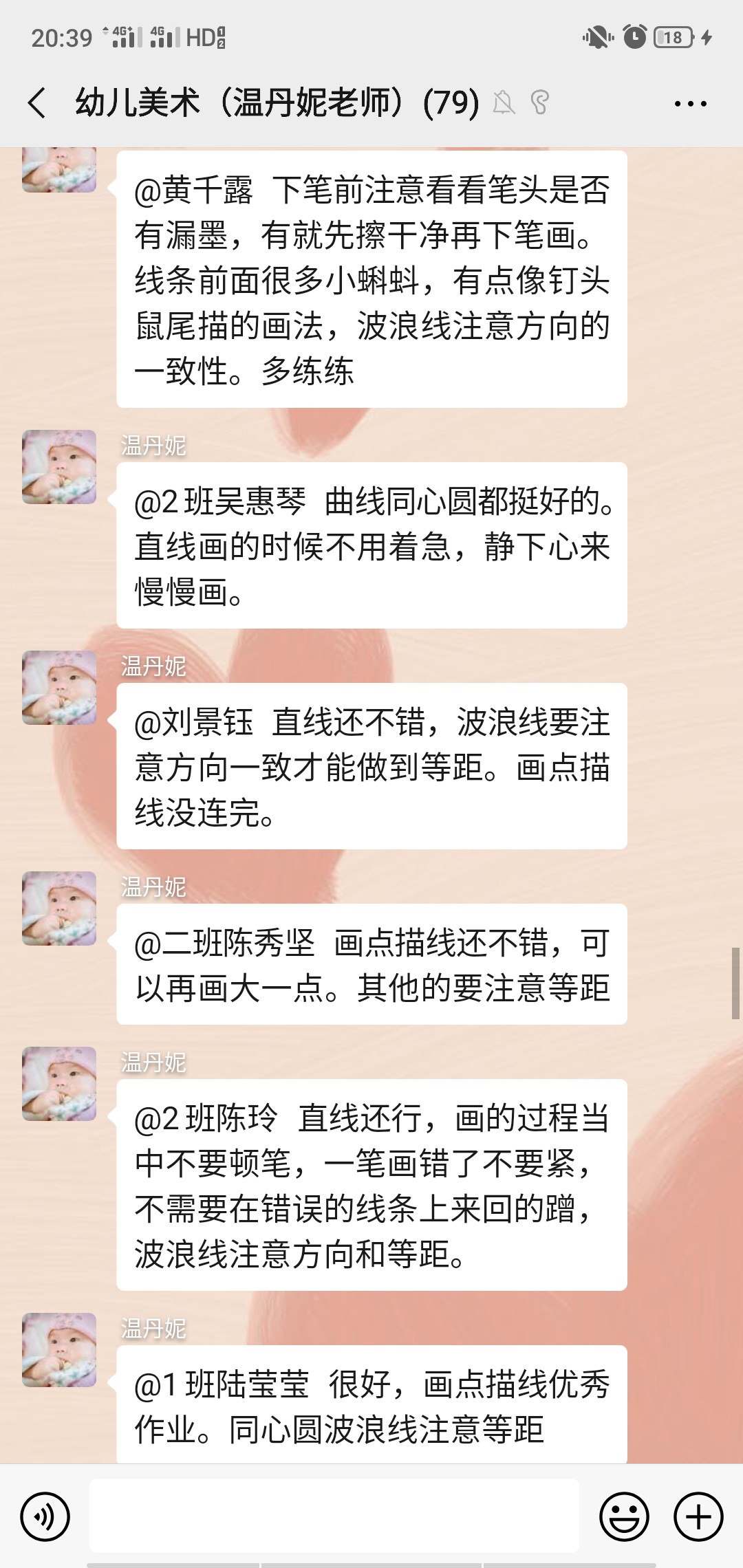Image resolution: width=743 pixels, height=1568 pixels.
Task: Open the plus attachment menu
Action: point(698,1516)
